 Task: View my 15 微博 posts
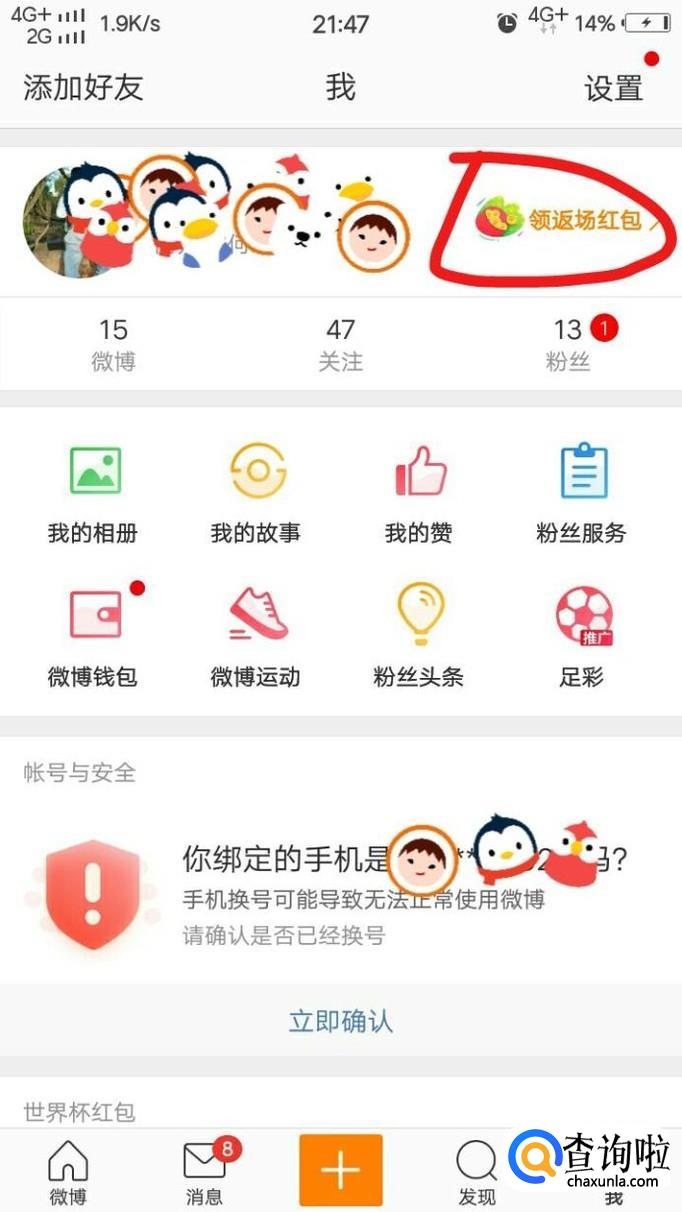[113, 343]
